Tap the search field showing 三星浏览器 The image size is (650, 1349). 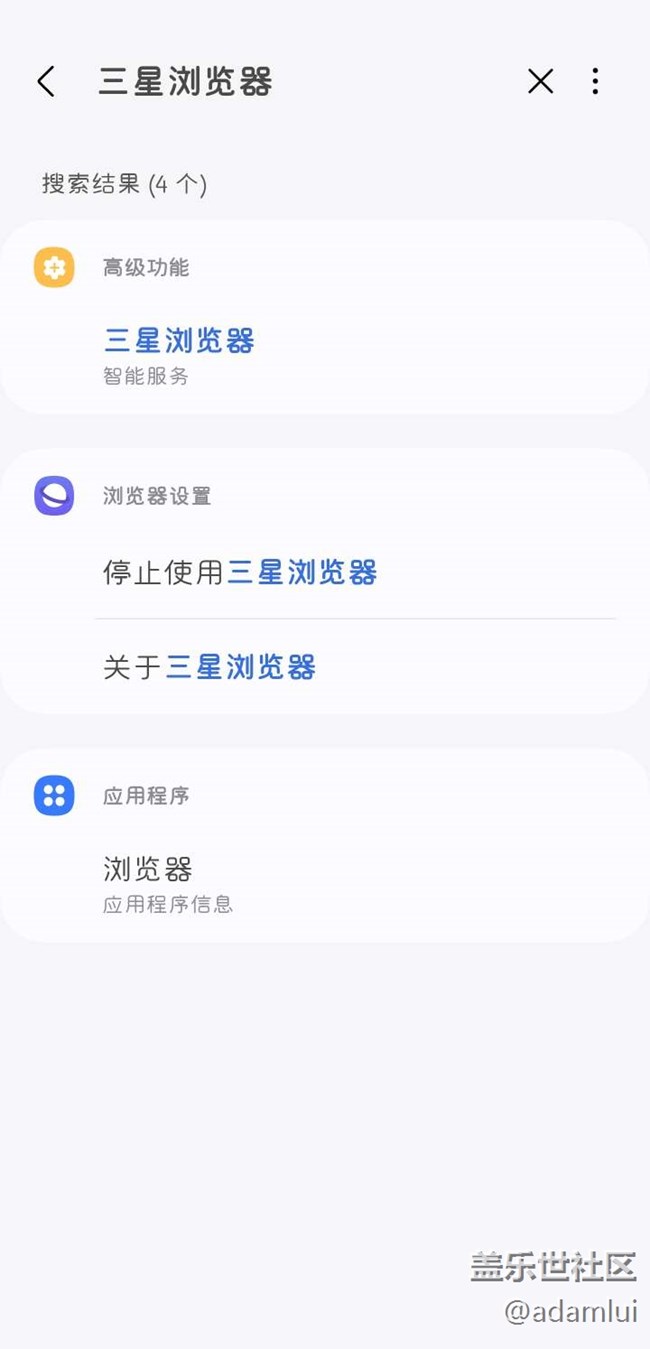300,82
